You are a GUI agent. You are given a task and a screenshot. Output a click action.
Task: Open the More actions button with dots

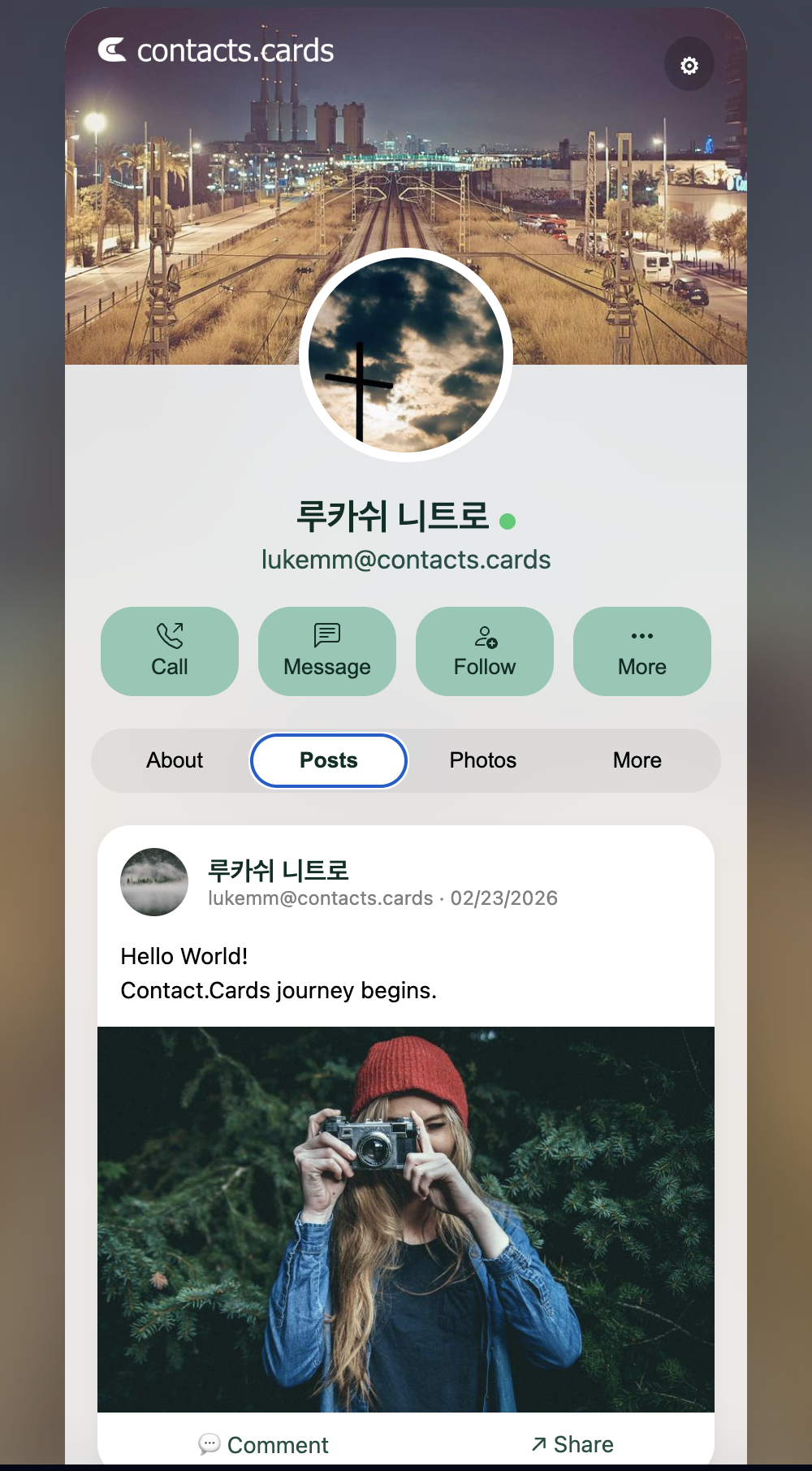point(641,651)
